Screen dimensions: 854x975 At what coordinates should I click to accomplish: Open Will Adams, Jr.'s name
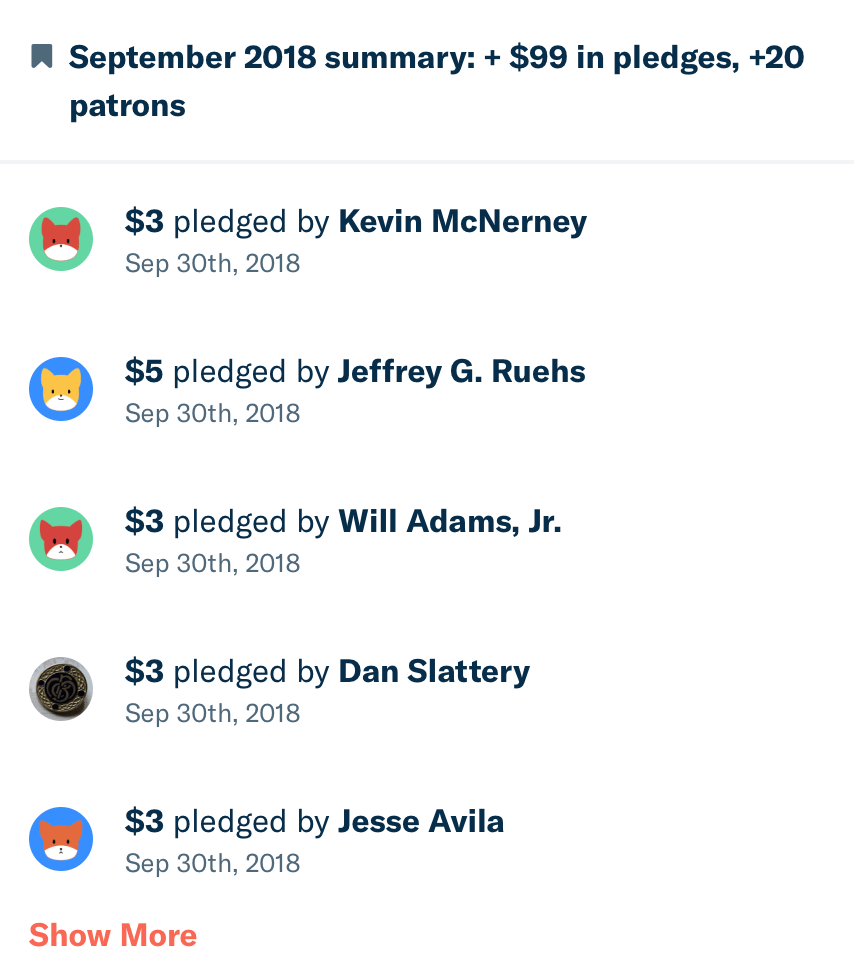click(x=449, y=521)
